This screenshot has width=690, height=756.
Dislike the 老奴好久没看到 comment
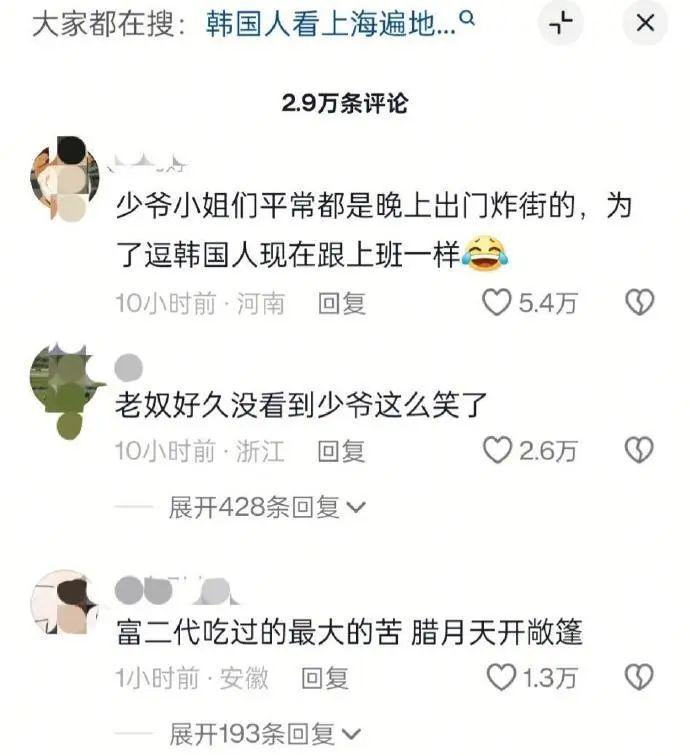click(x=639, y=452)
